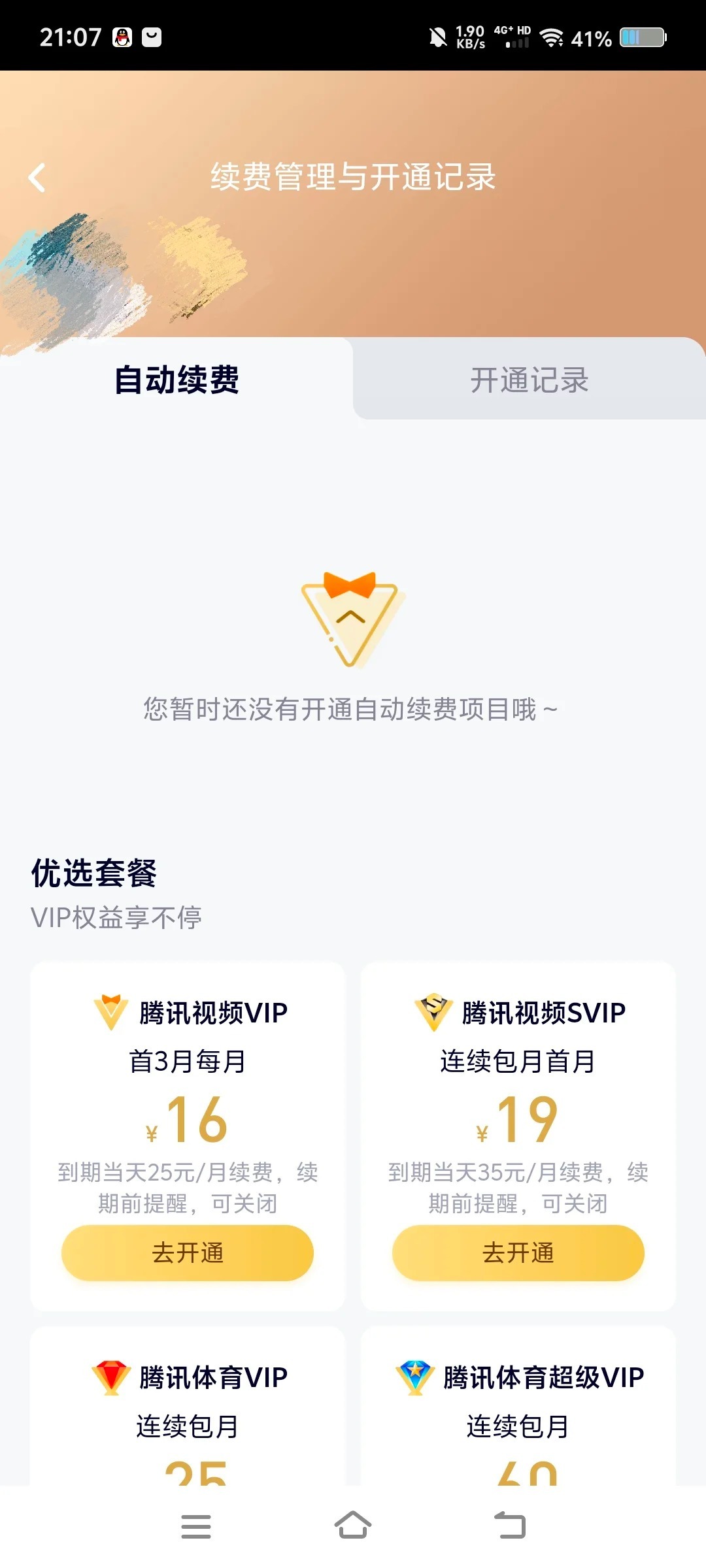The width and height of the screenshot is (706, 1568).
Task: Tap the home button in navigation bar
Action: point(353,1527)
